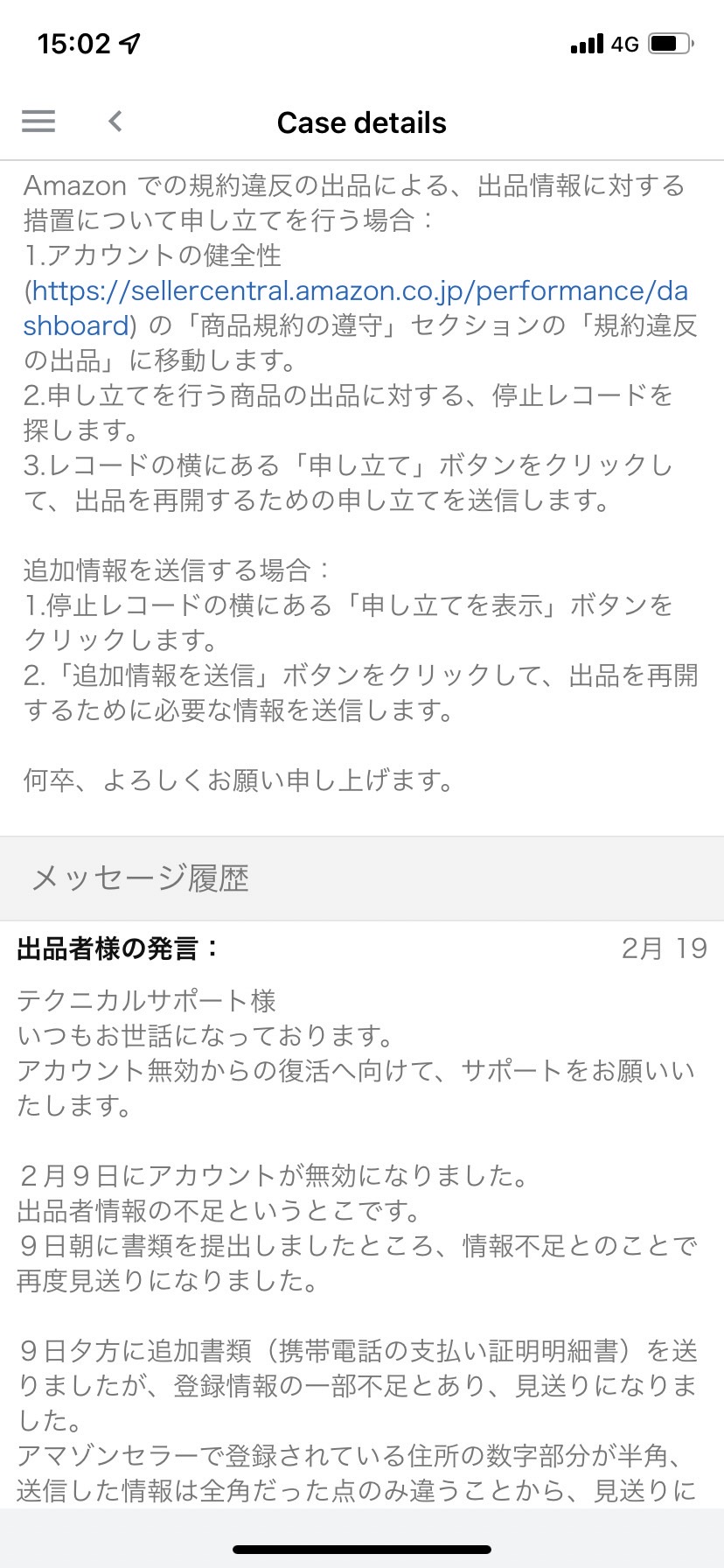This screenshot has width=724, height=1568.
Task: Go back from Case details
Action: 115,122
